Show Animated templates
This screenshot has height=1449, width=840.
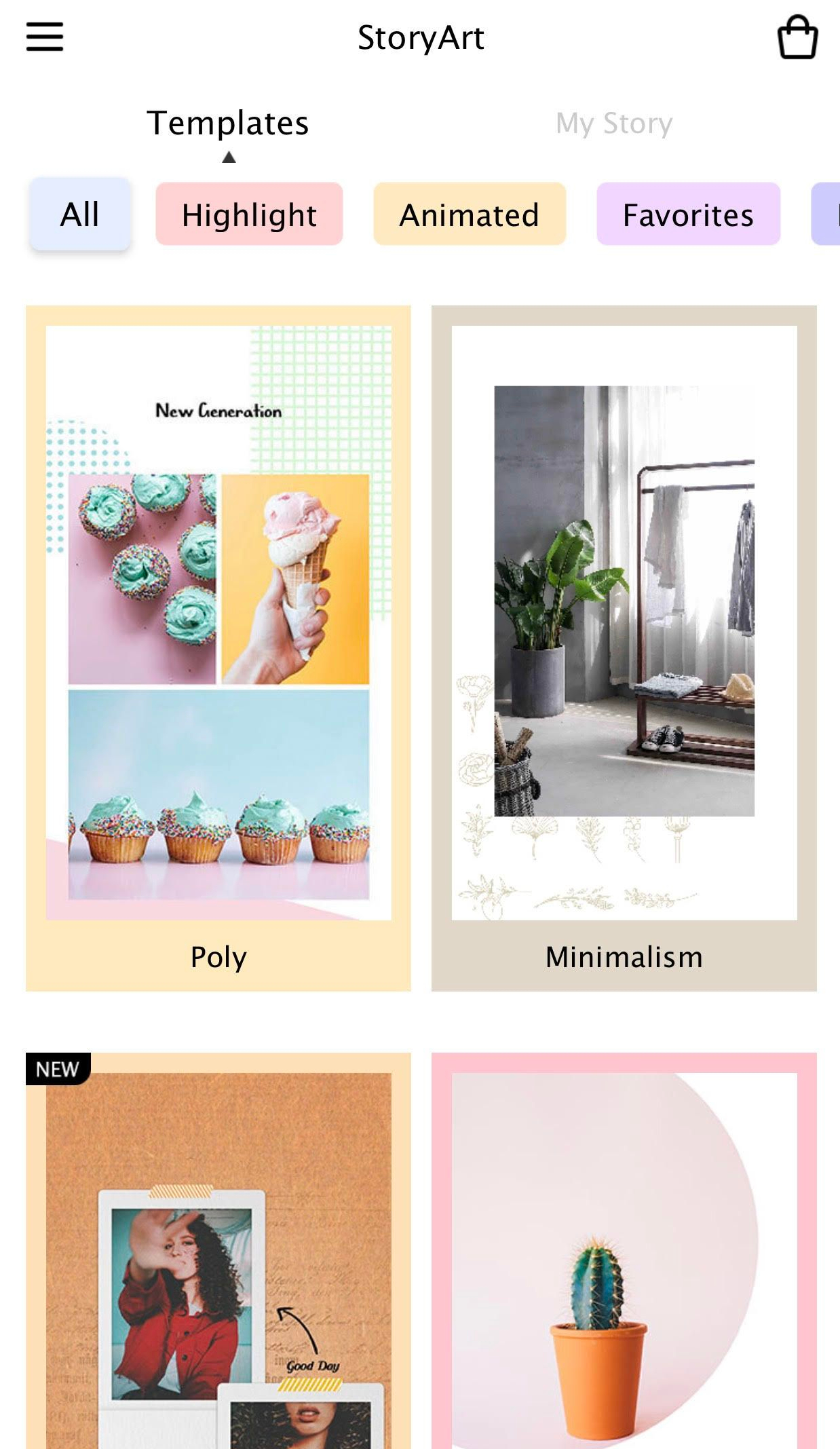point(470,214)
